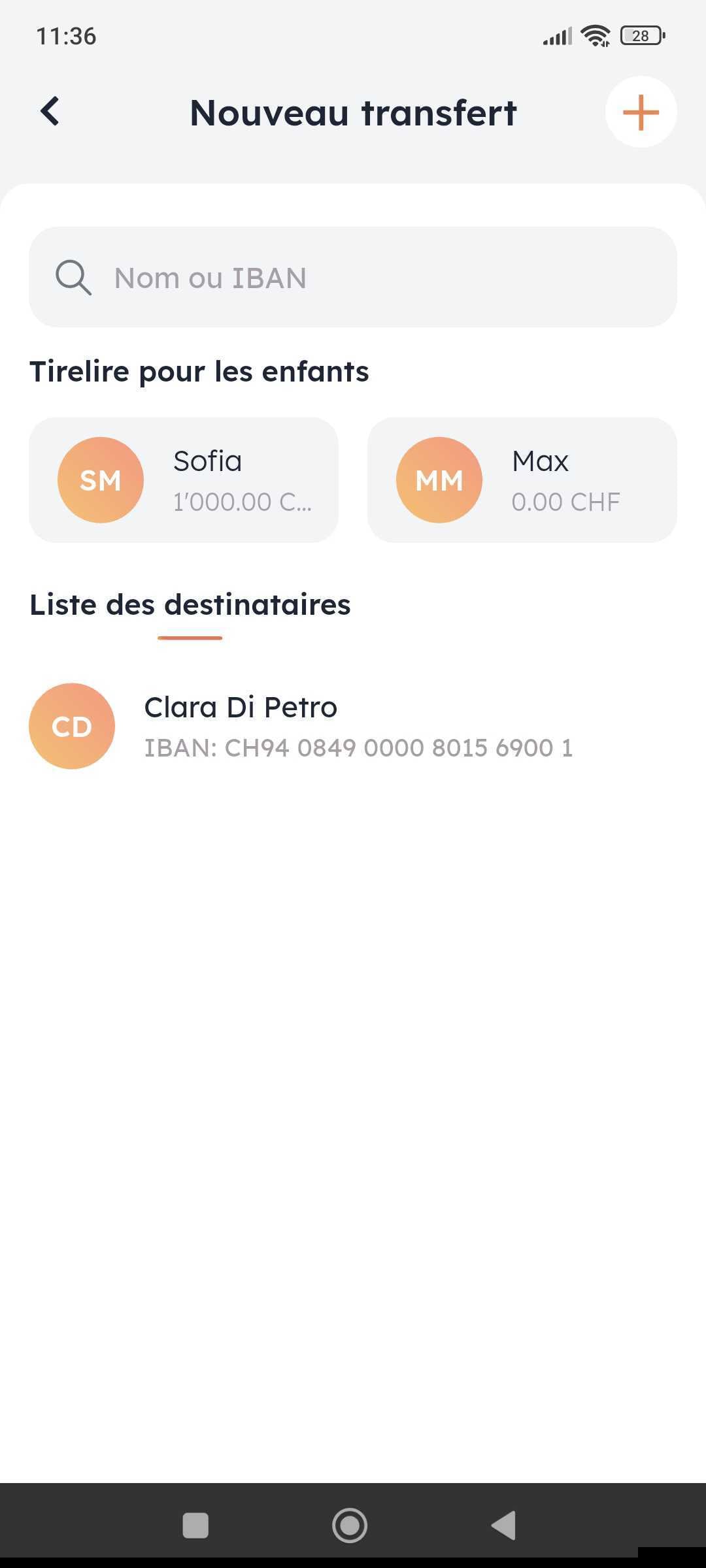This screenshot has width=706, height=1568.
Task: Go back from Nouveau transfert screen
Action: pos(50,111)
